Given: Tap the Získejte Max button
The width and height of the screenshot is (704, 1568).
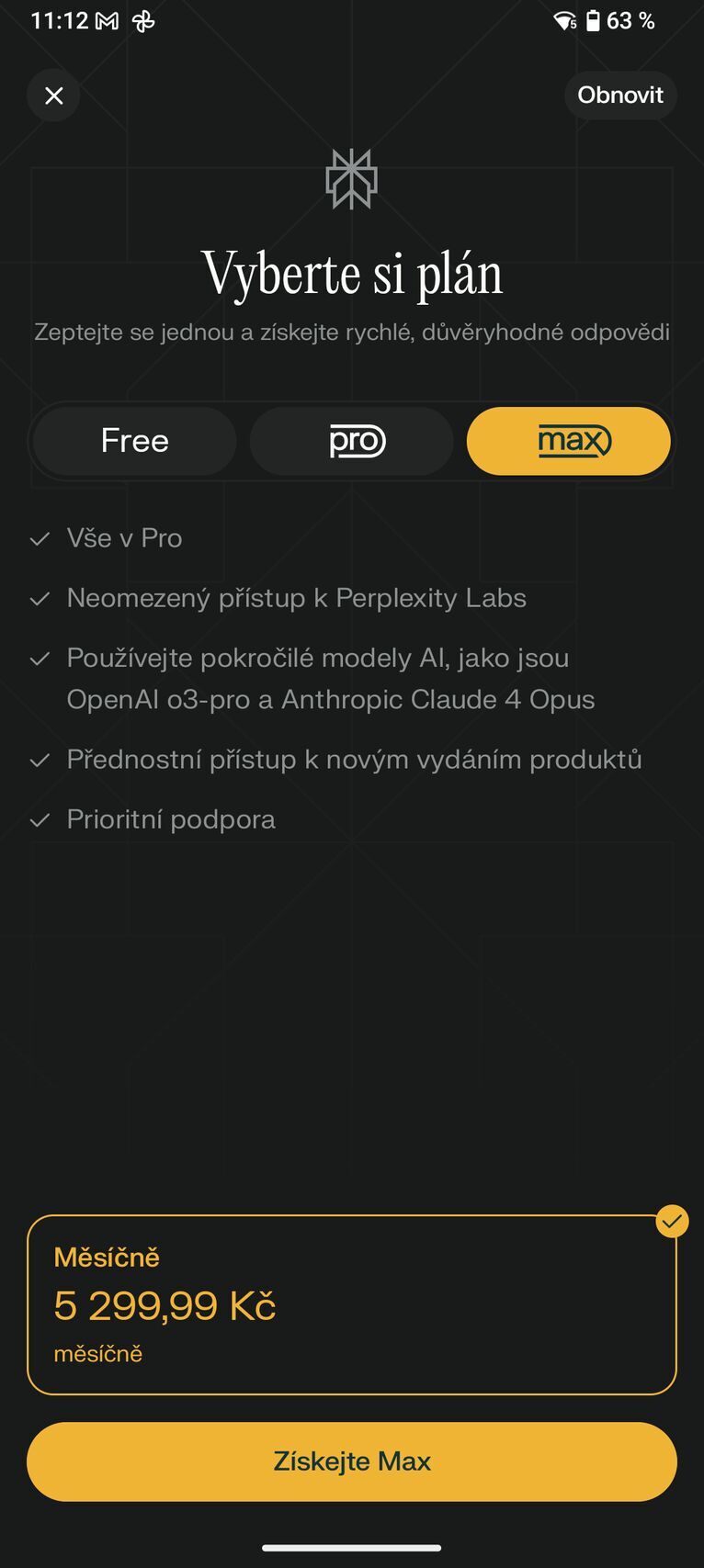Looking at the screenshot, I should (x=352, y=1461).
